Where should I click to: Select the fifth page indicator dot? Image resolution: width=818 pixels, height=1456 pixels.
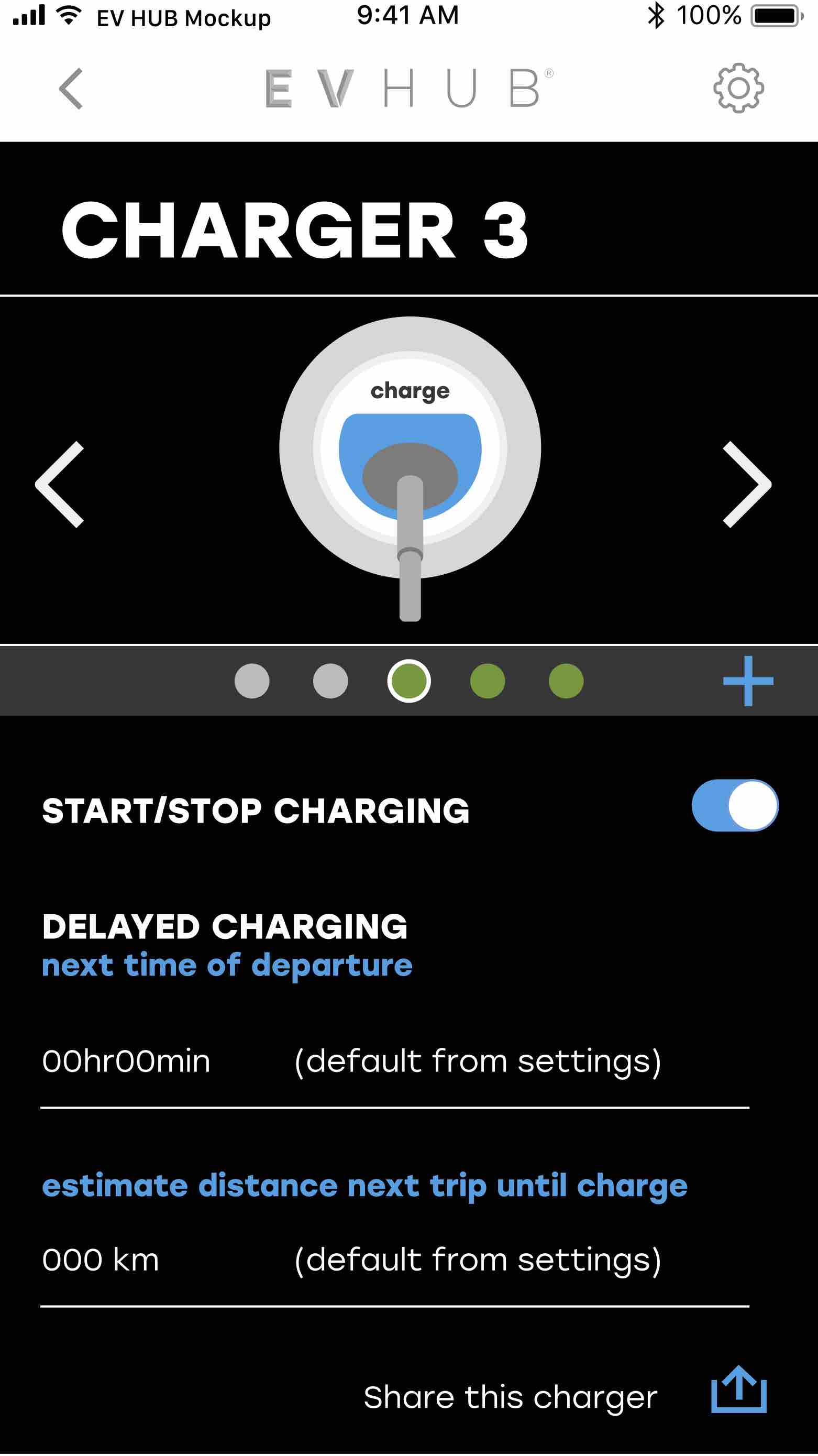[566, 681]
